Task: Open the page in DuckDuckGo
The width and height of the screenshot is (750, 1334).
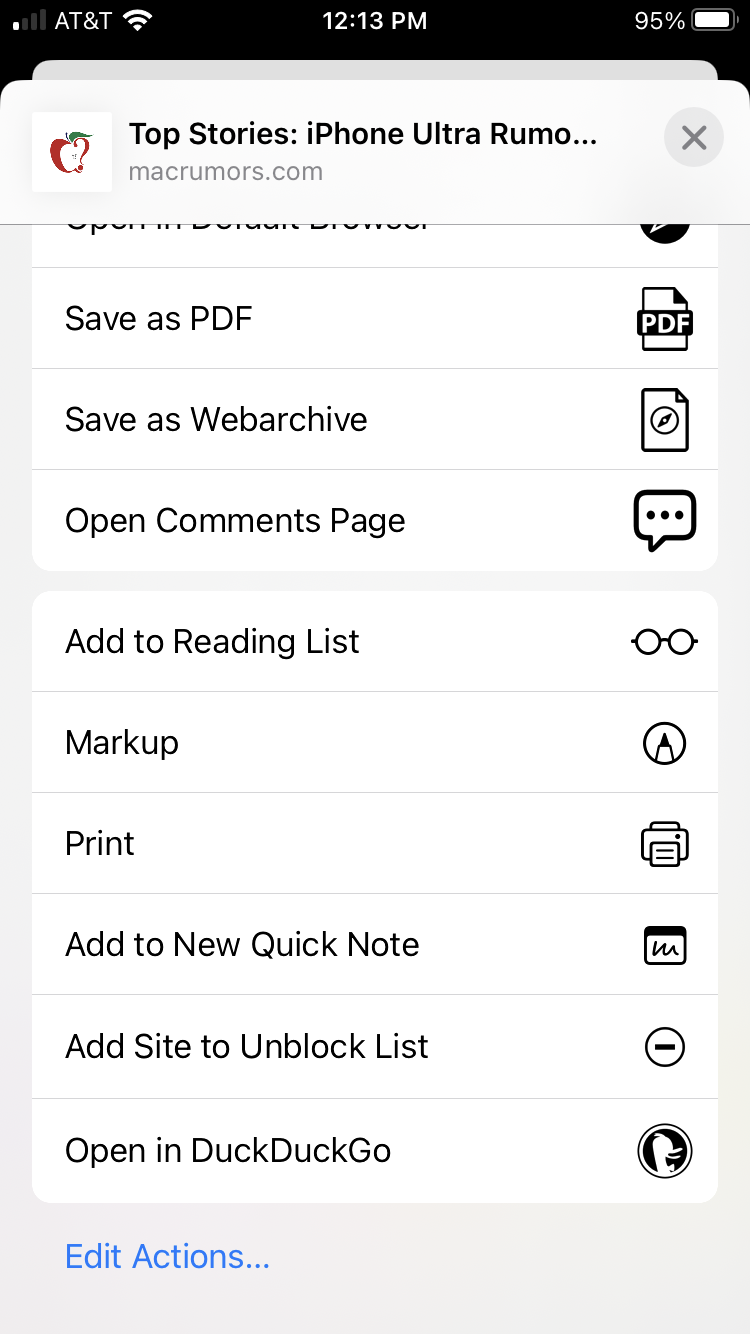Action: [x=374, y=1151]
